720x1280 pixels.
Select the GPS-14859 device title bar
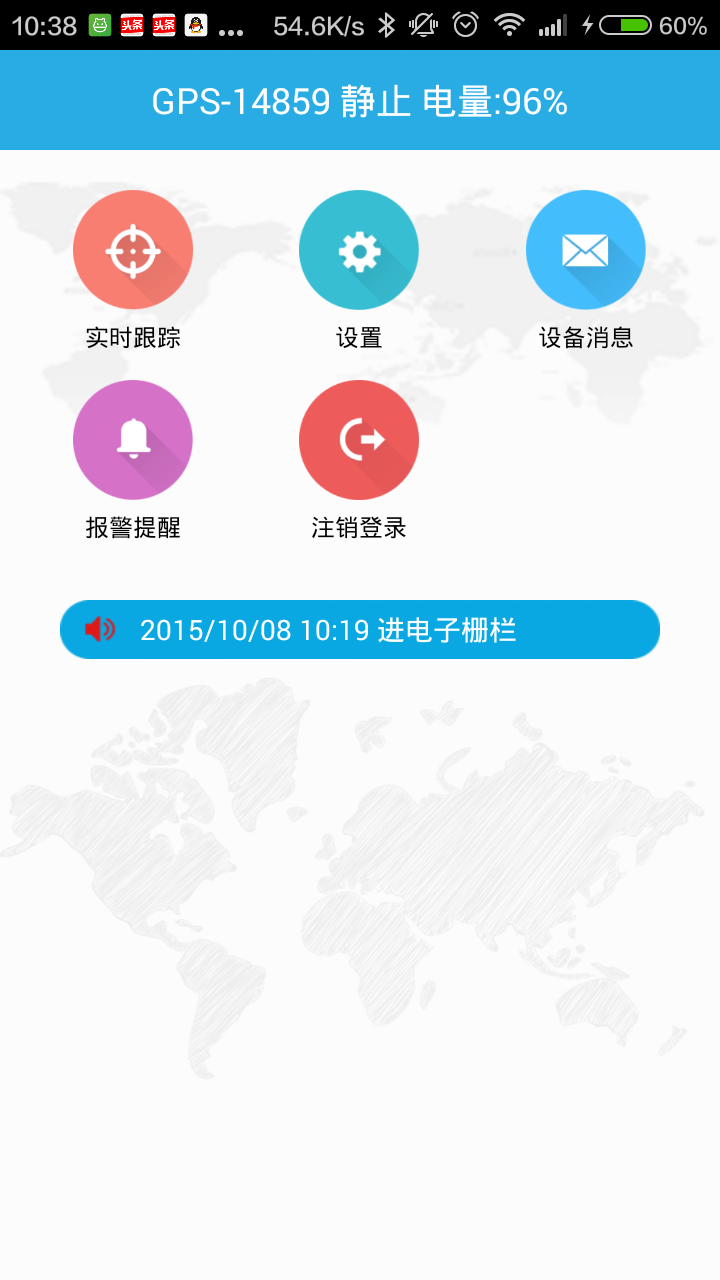244,100
